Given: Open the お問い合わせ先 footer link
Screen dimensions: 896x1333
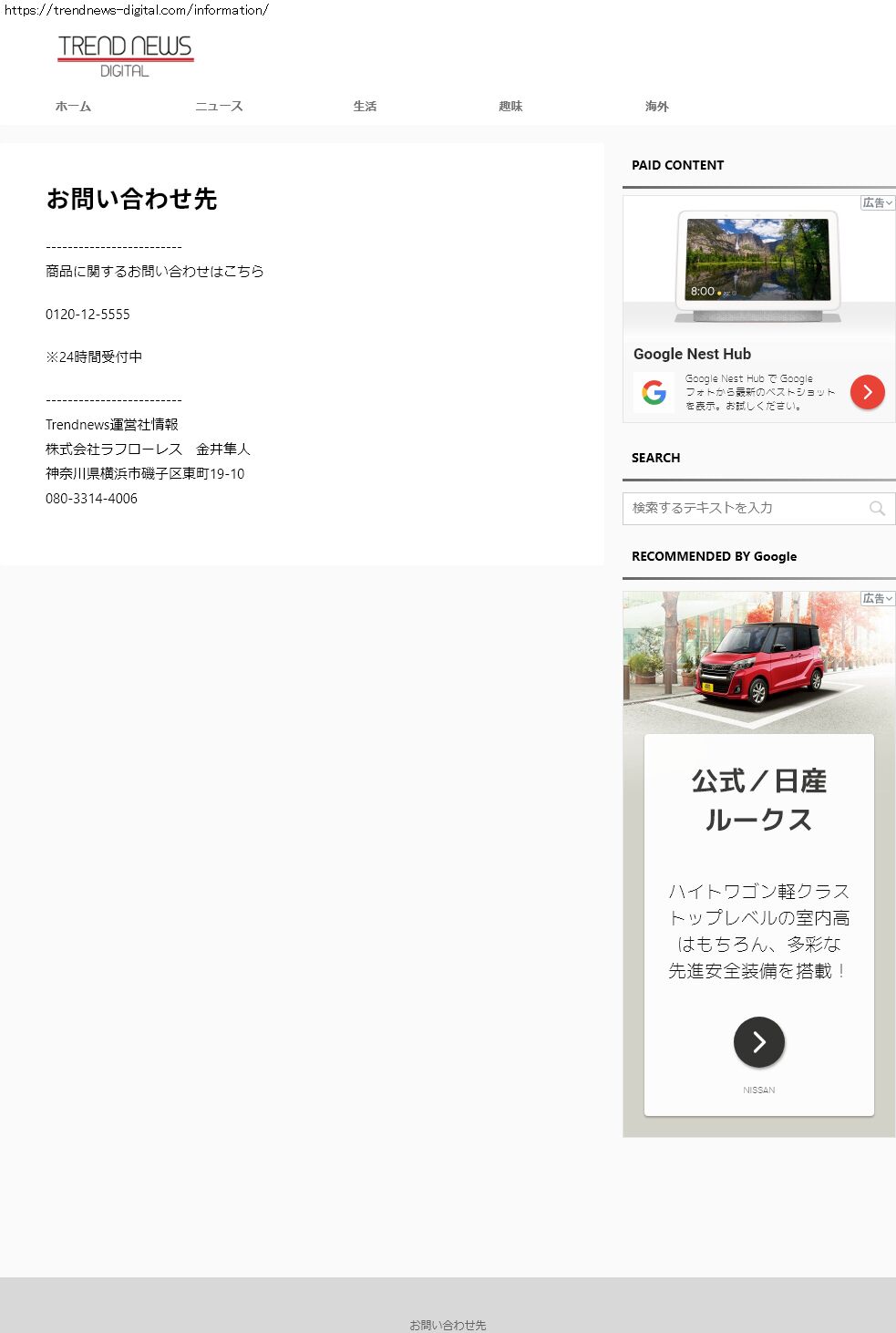Looking at the screenshot, I should click(448, 1325).
